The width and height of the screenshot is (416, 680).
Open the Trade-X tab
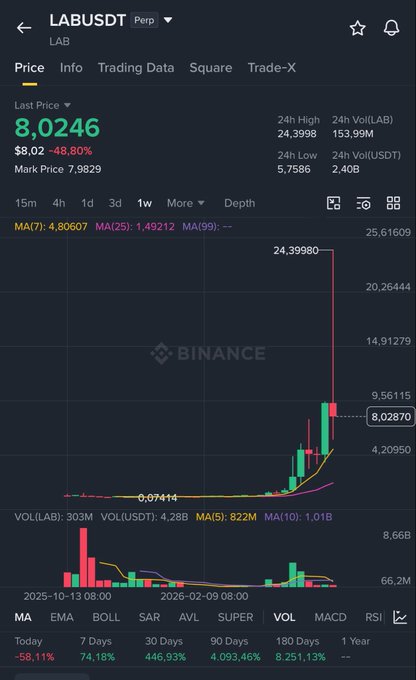click(272, 68)
